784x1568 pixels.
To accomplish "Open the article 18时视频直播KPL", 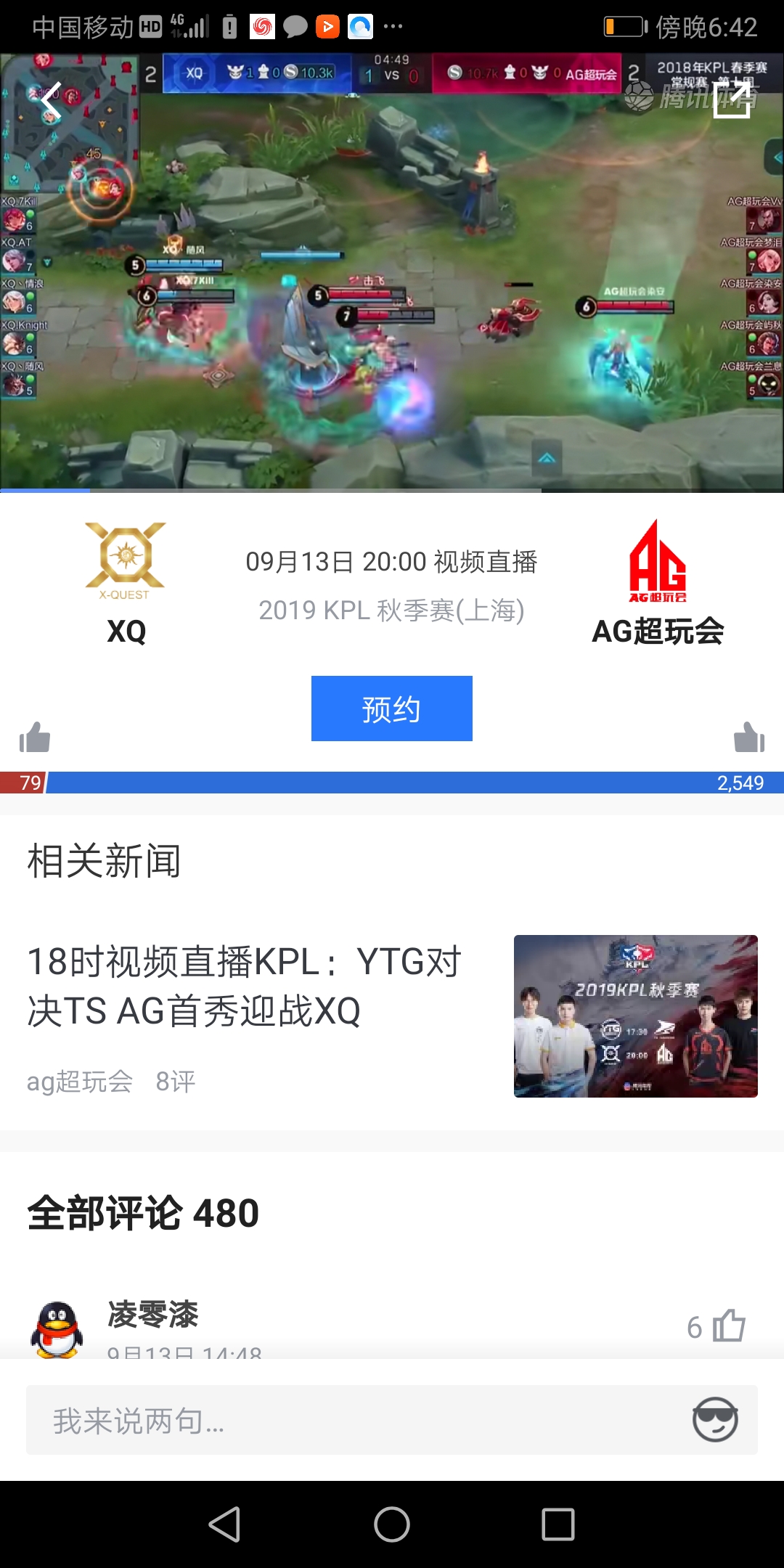I will pyautogui.click(x=244, y=986).
